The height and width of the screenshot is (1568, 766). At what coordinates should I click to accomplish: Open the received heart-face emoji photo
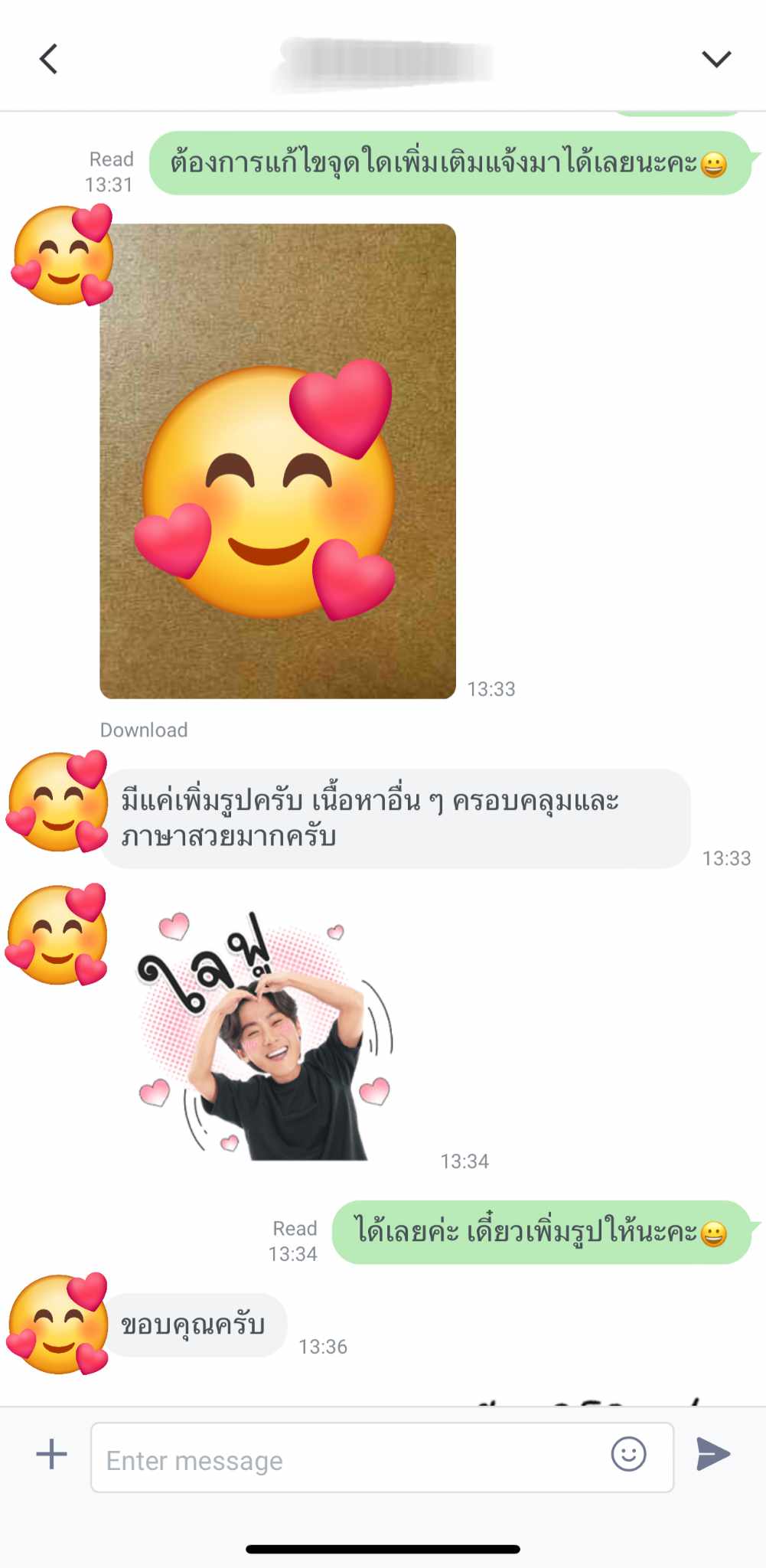[x=278, y=461]
